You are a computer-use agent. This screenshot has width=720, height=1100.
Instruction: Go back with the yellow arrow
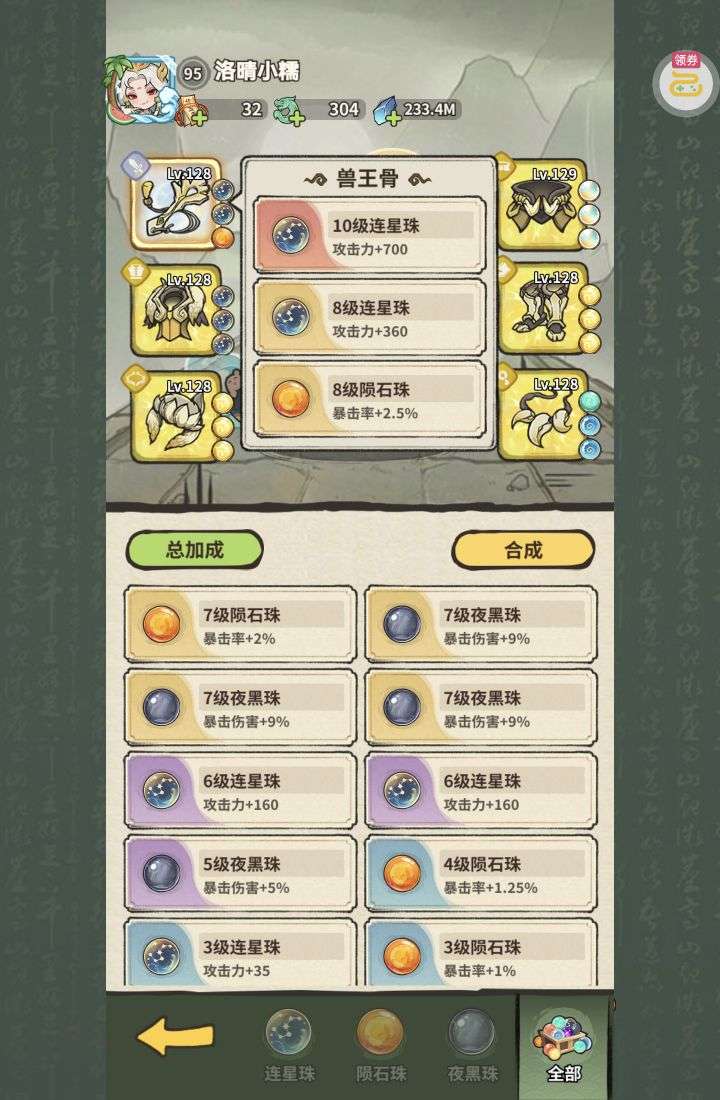coord(175,1038)
